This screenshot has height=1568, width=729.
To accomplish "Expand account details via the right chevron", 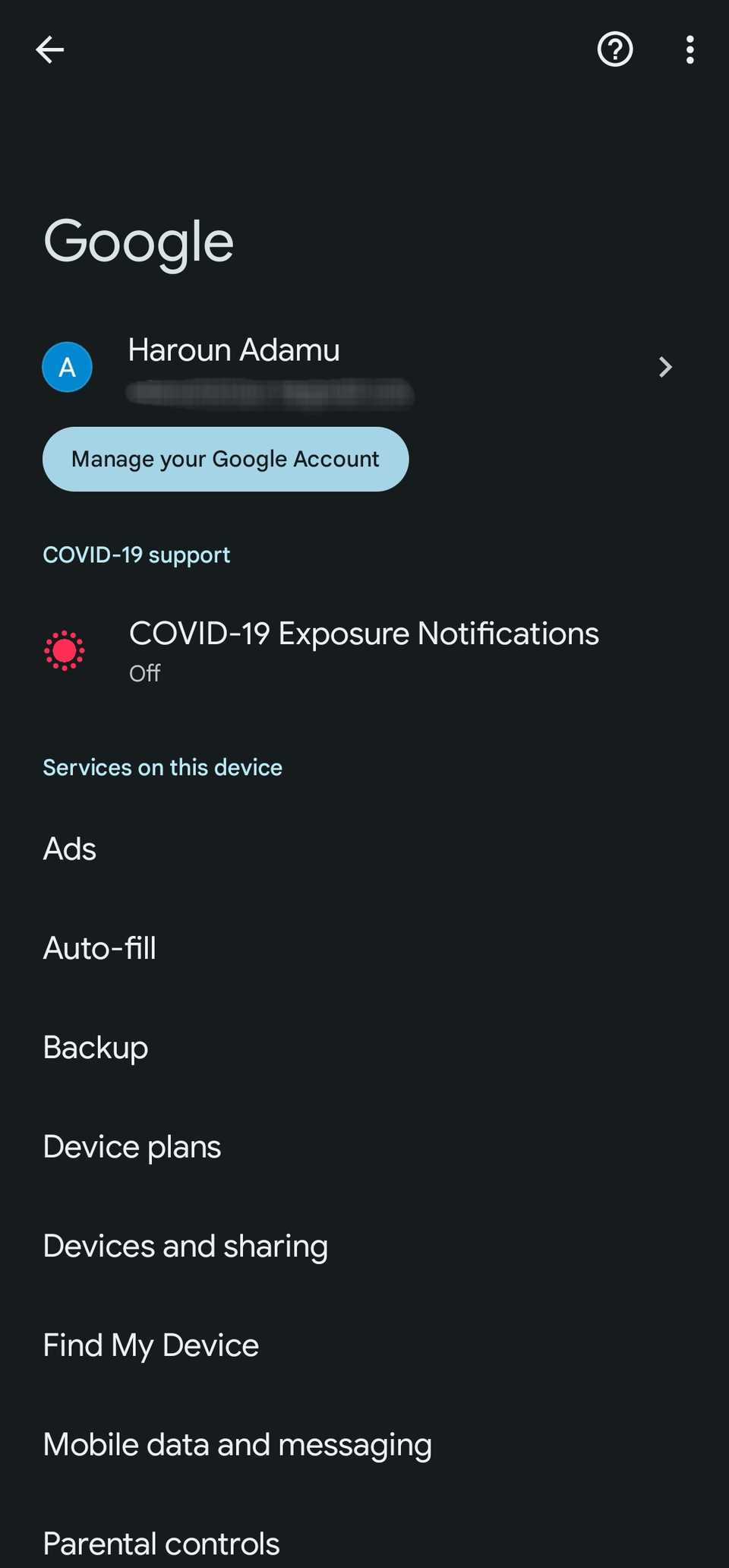I will pyautogui.click(x=664, y=367).
